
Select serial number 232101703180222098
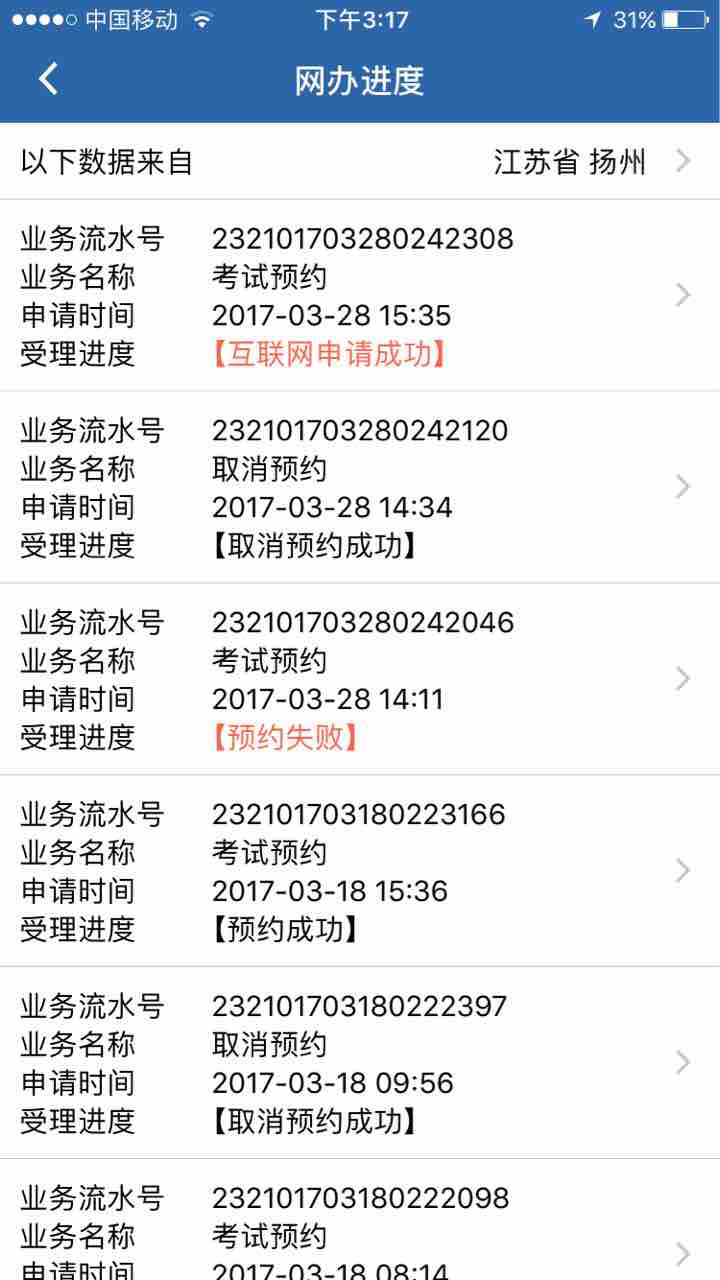click(x=359, y=1198)
